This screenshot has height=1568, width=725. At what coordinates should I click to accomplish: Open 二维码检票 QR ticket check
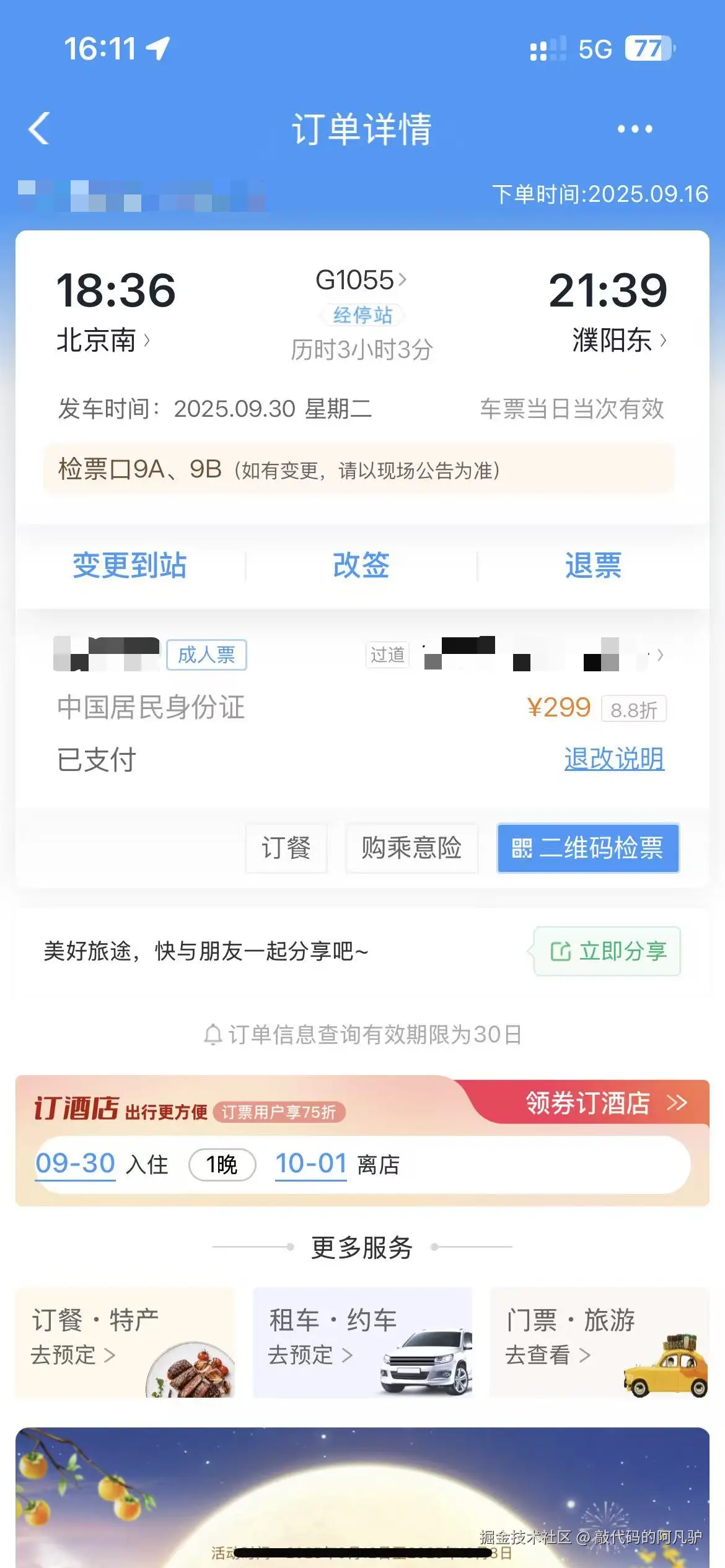[x=588, y=848]
